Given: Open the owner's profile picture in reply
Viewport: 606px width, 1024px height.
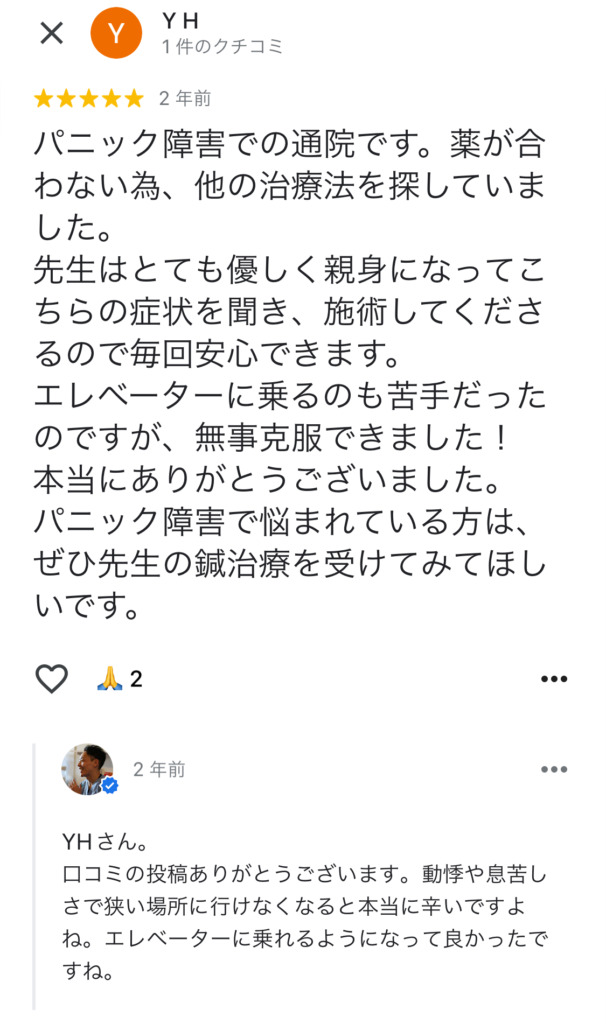Looking at the screenshot, I should click(88, 769).
